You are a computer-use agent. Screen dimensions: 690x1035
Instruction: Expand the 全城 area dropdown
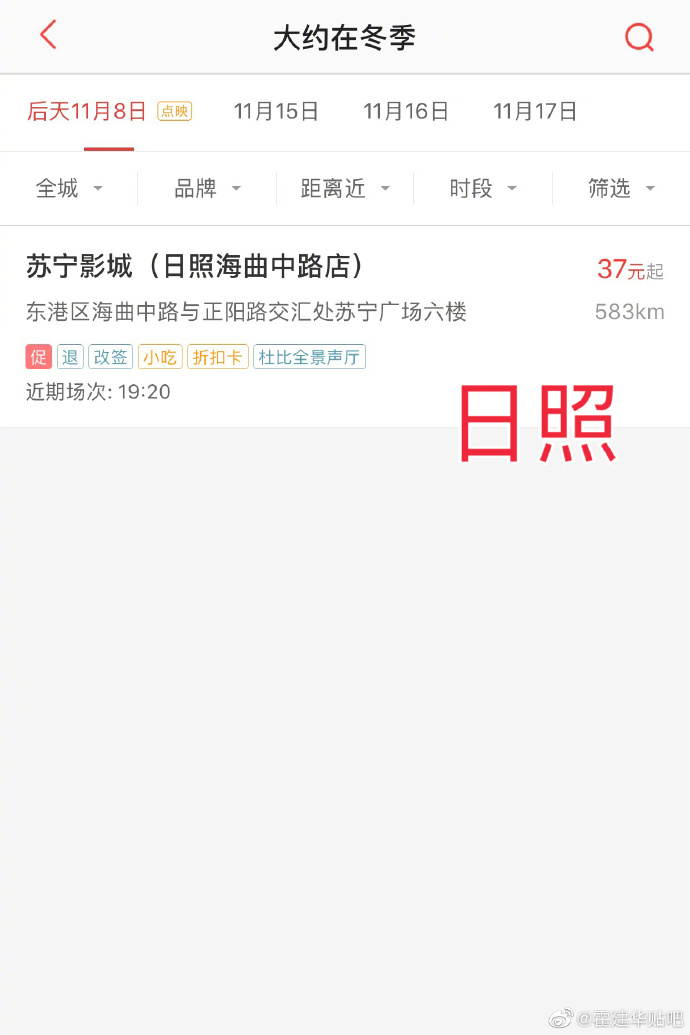point(69,188)
